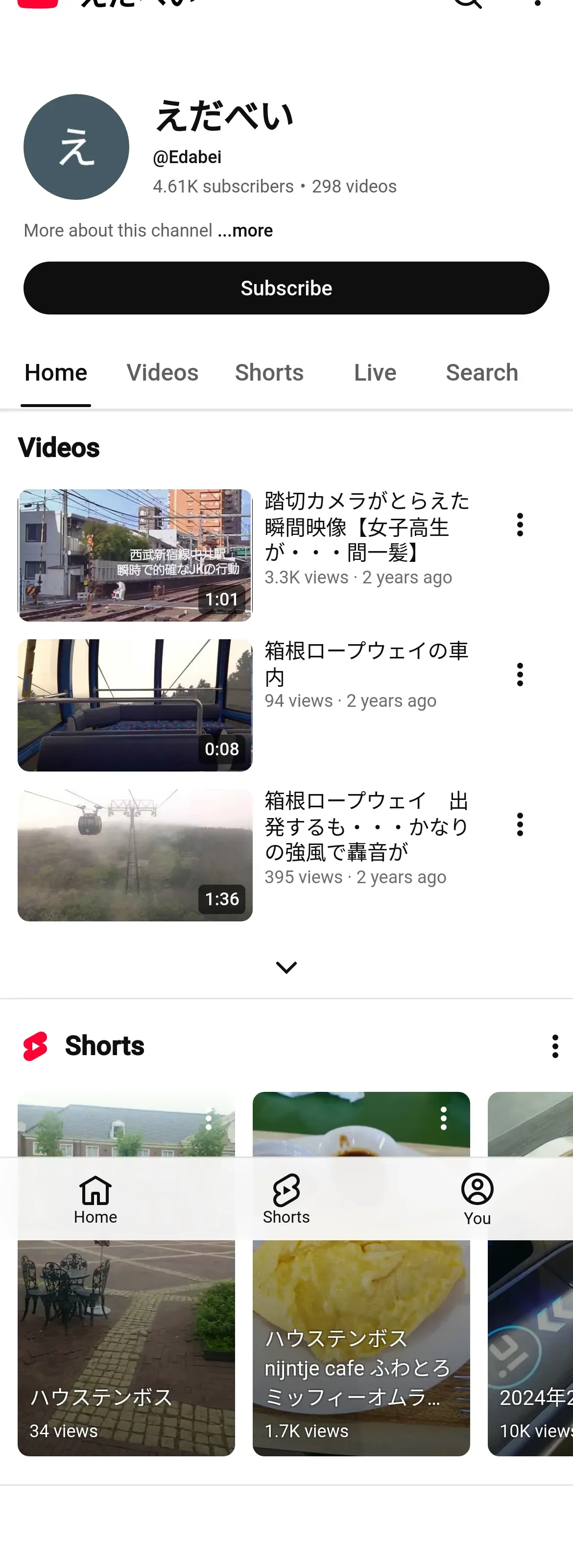This screenshot has height=1568, width=573.
Task: Select the channel Search tab
Action: tap(481, 372)
